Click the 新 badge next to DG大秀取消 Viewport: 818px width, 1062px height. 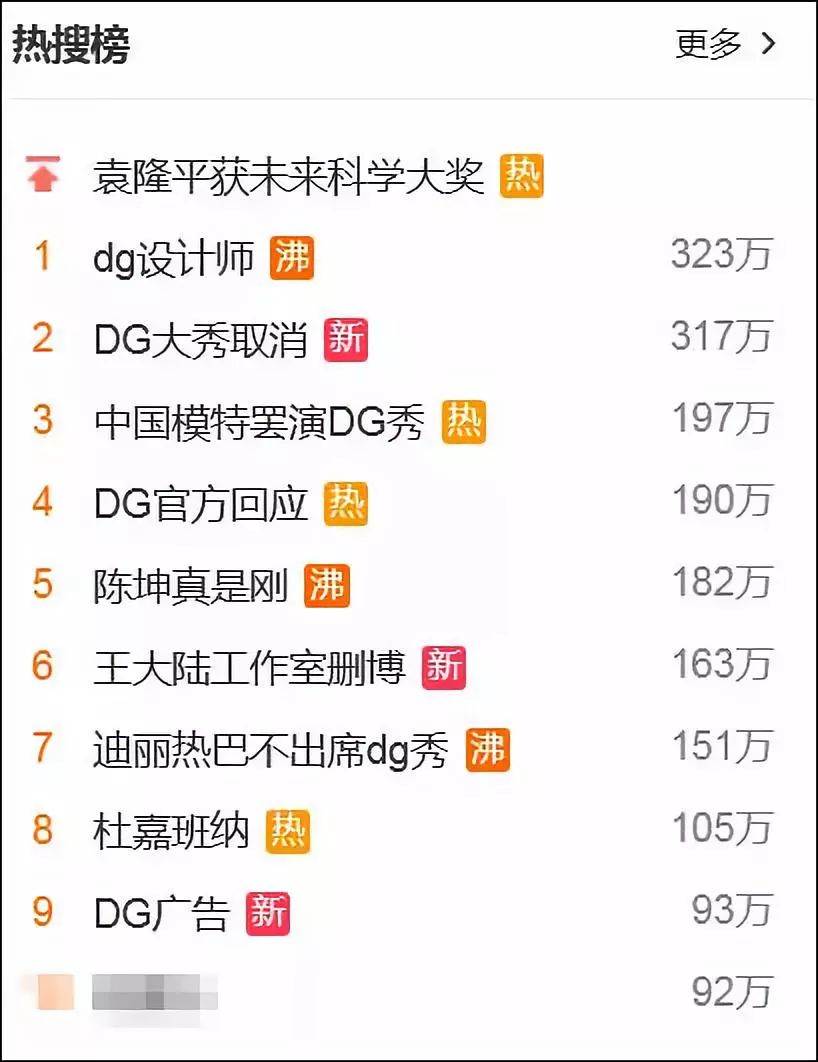click(x=344, y=340)
